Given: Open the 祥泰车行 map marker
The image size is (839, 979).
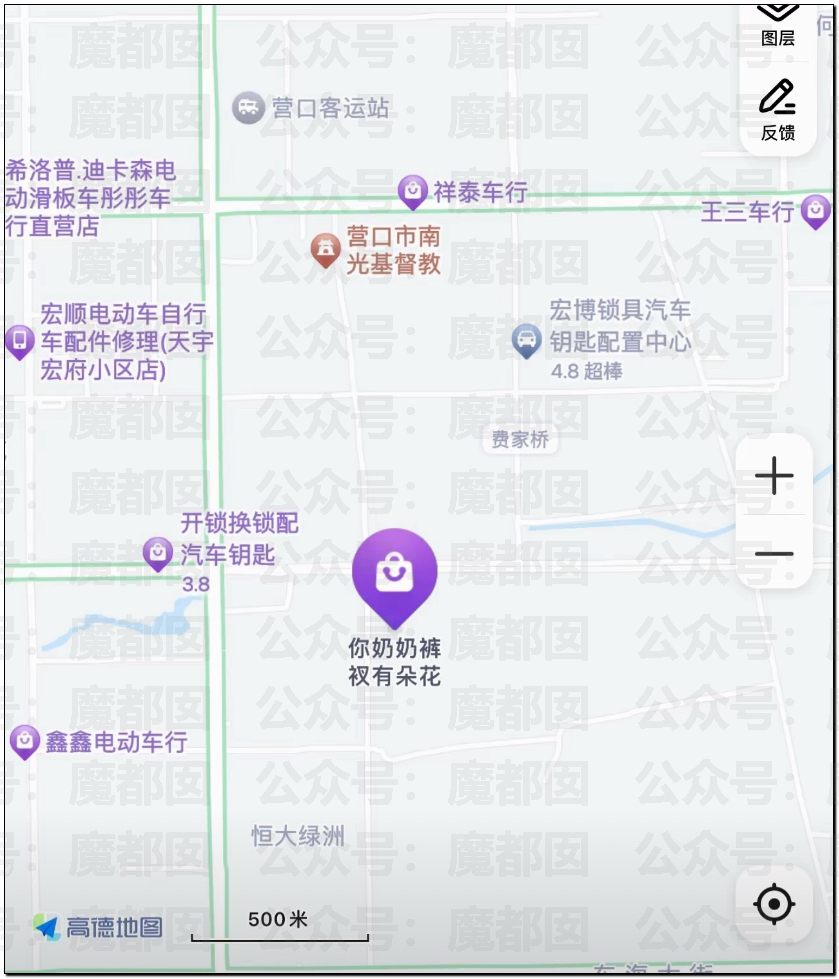Looking at the screenshot, I should 412,190.
